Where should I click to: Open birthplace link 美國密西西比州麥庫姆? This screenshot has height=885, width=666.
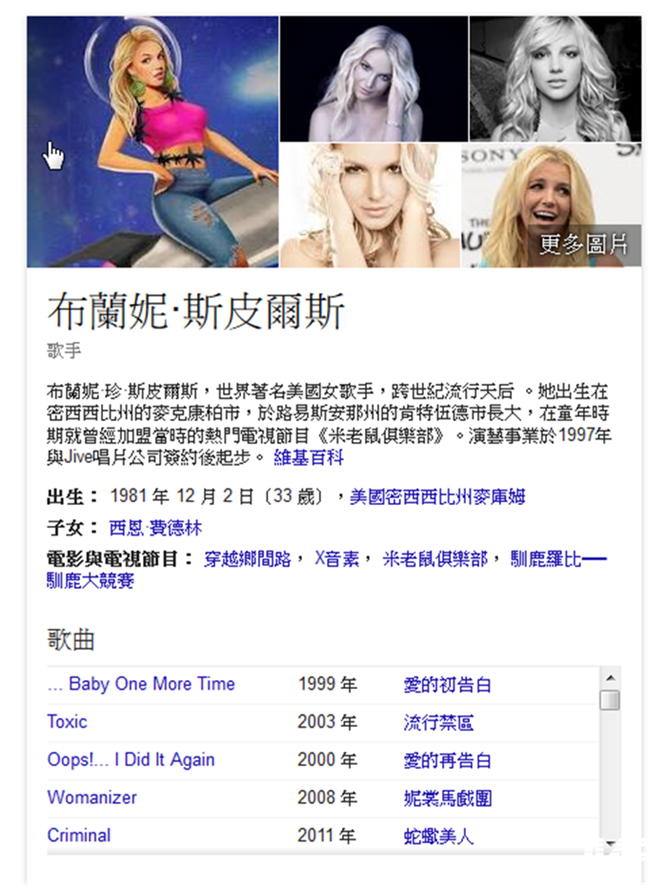click(x=437, y=497)
